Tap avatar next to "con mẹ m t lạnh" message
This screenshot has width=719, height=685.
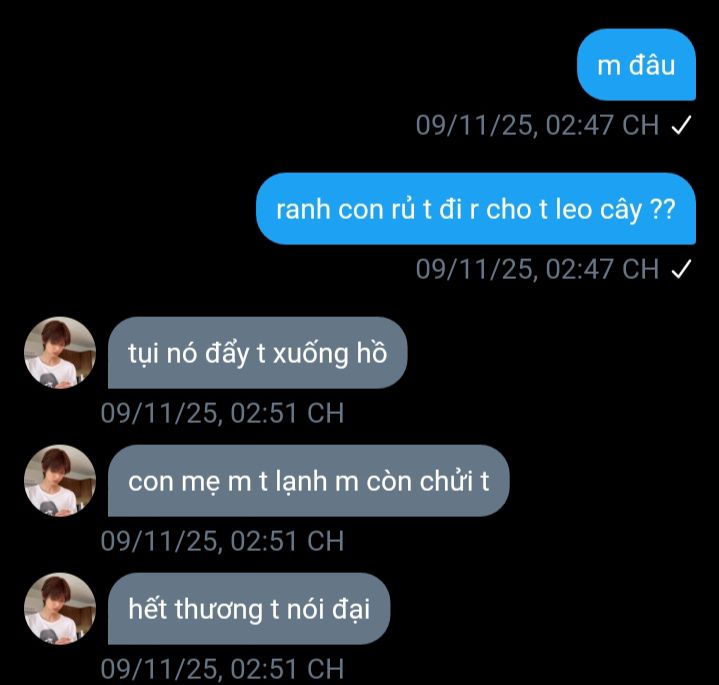tap(60, 481)
